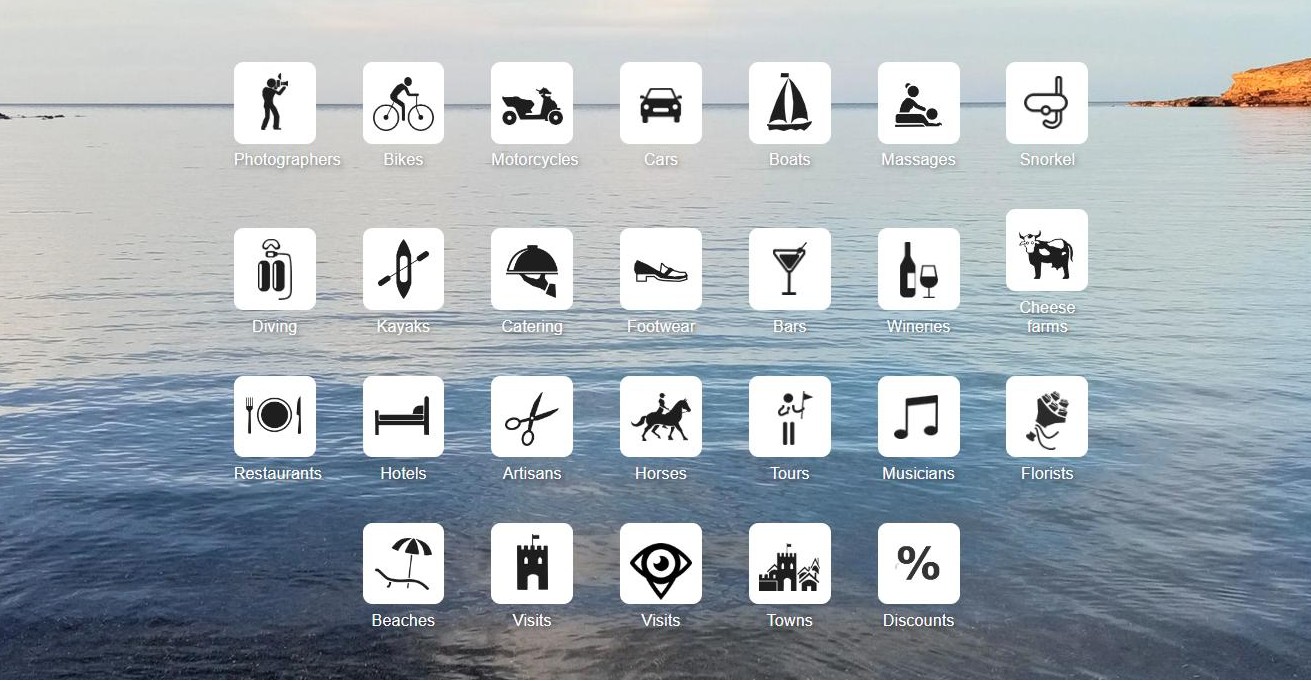Screen dimensions: 1311x681
Task: Tap the Boats sailboat tile
Action: (789, 103)
